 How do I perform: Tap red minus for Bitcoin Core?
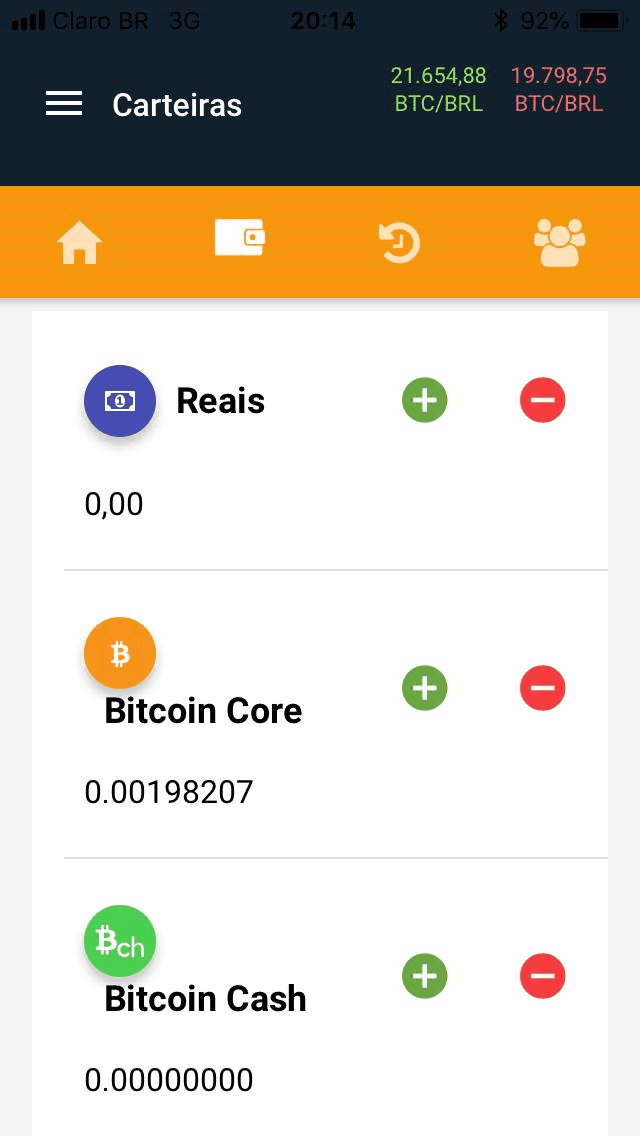pos(542,688)
